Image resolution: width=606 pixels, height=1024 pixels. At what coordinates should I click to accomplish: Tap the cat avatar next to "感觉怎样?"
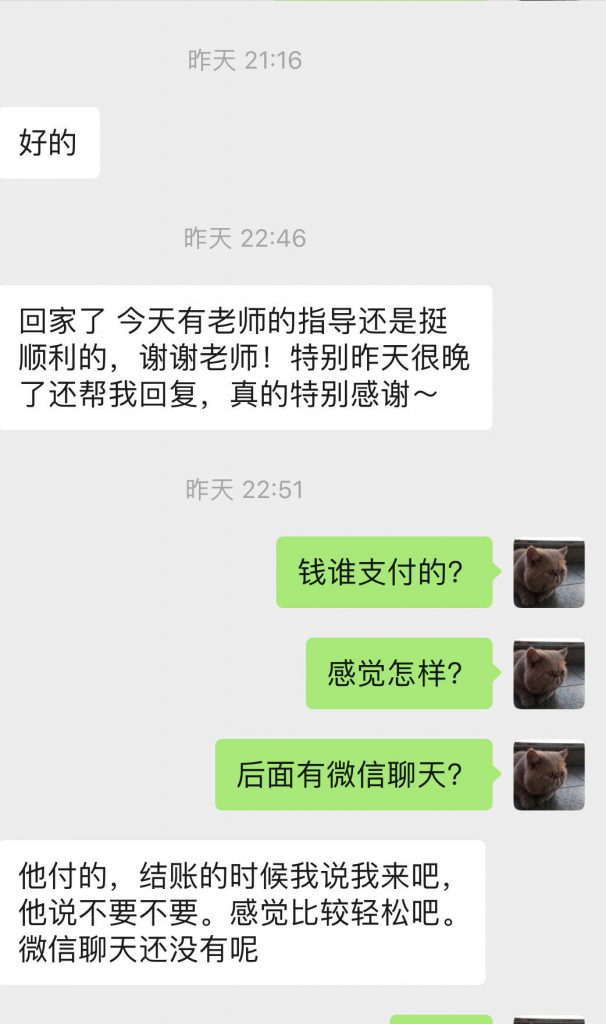point(549,674)
